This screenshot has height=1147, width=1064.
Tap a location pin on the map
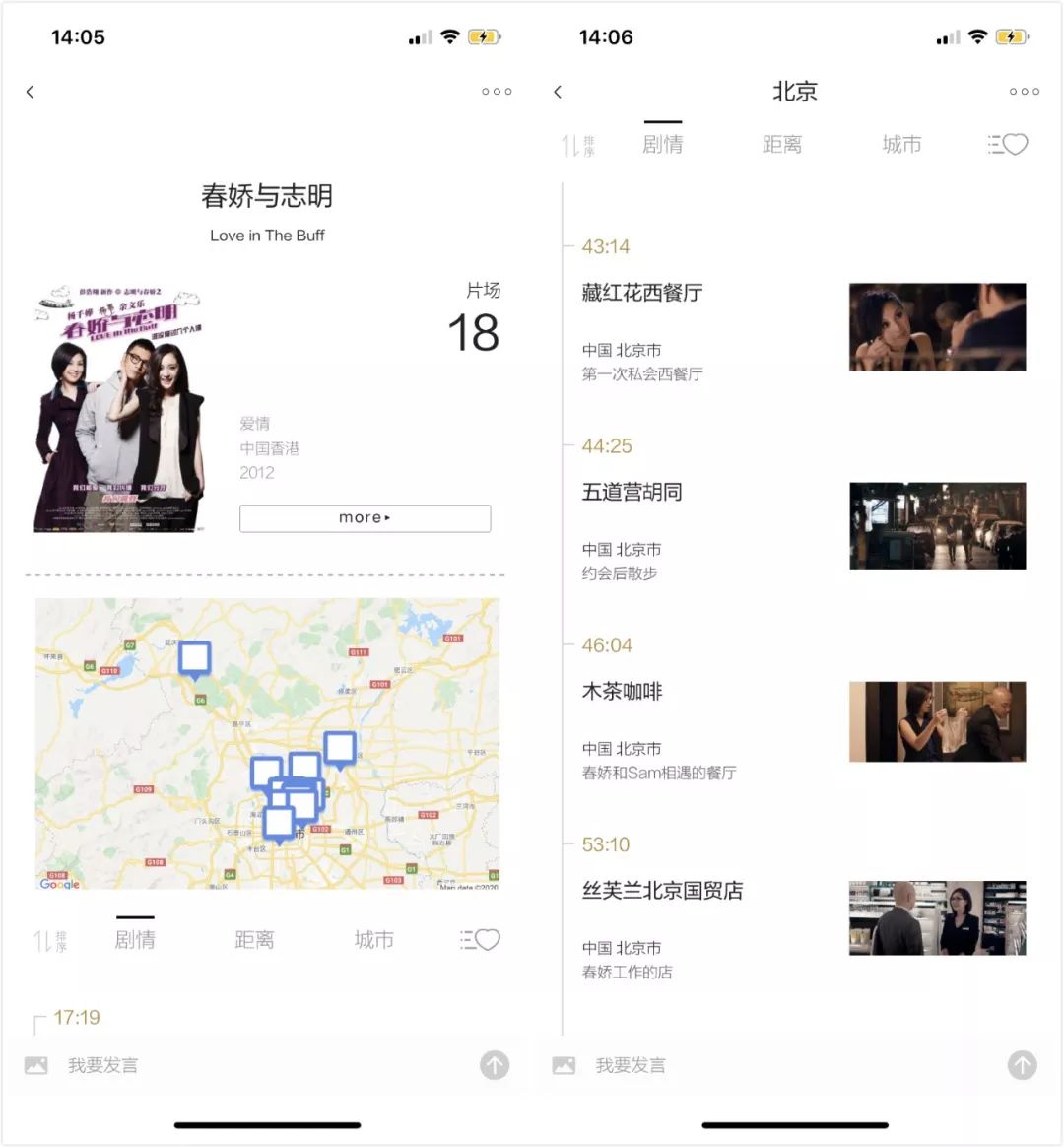click(339, 749)
